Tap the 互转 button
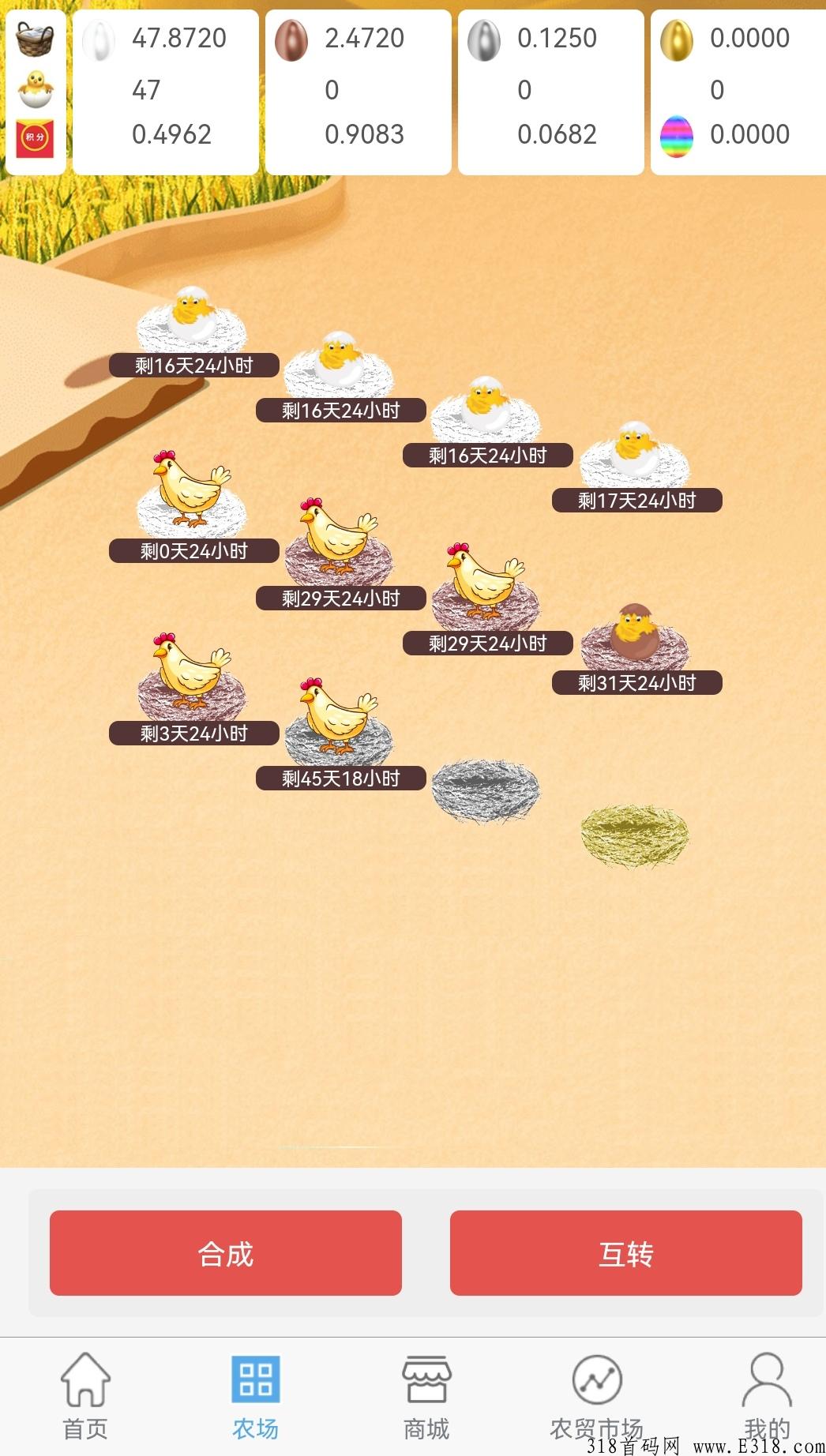Viewport: 826px width, 1456px height. pos(626,1253)
